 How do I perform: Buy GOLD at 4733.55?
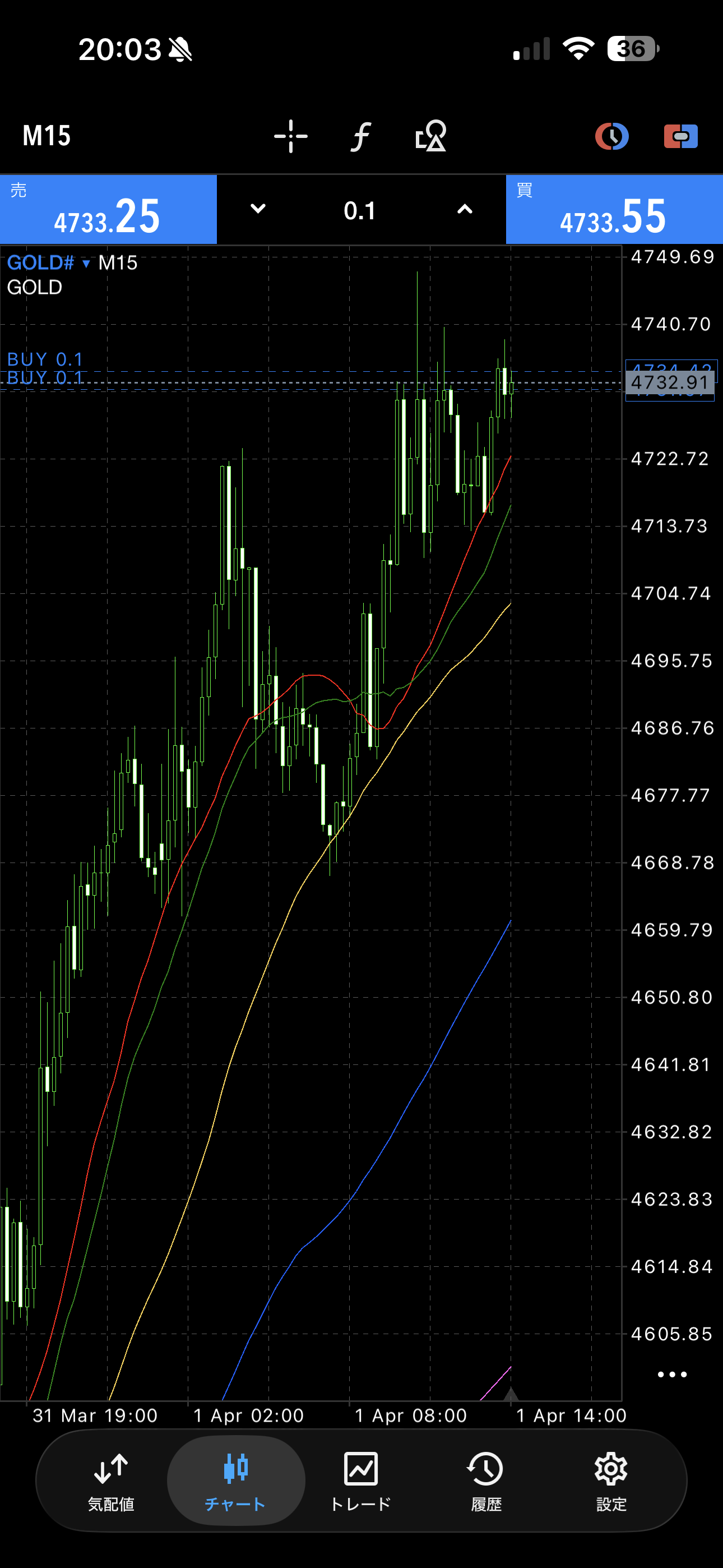pos(614,210)
